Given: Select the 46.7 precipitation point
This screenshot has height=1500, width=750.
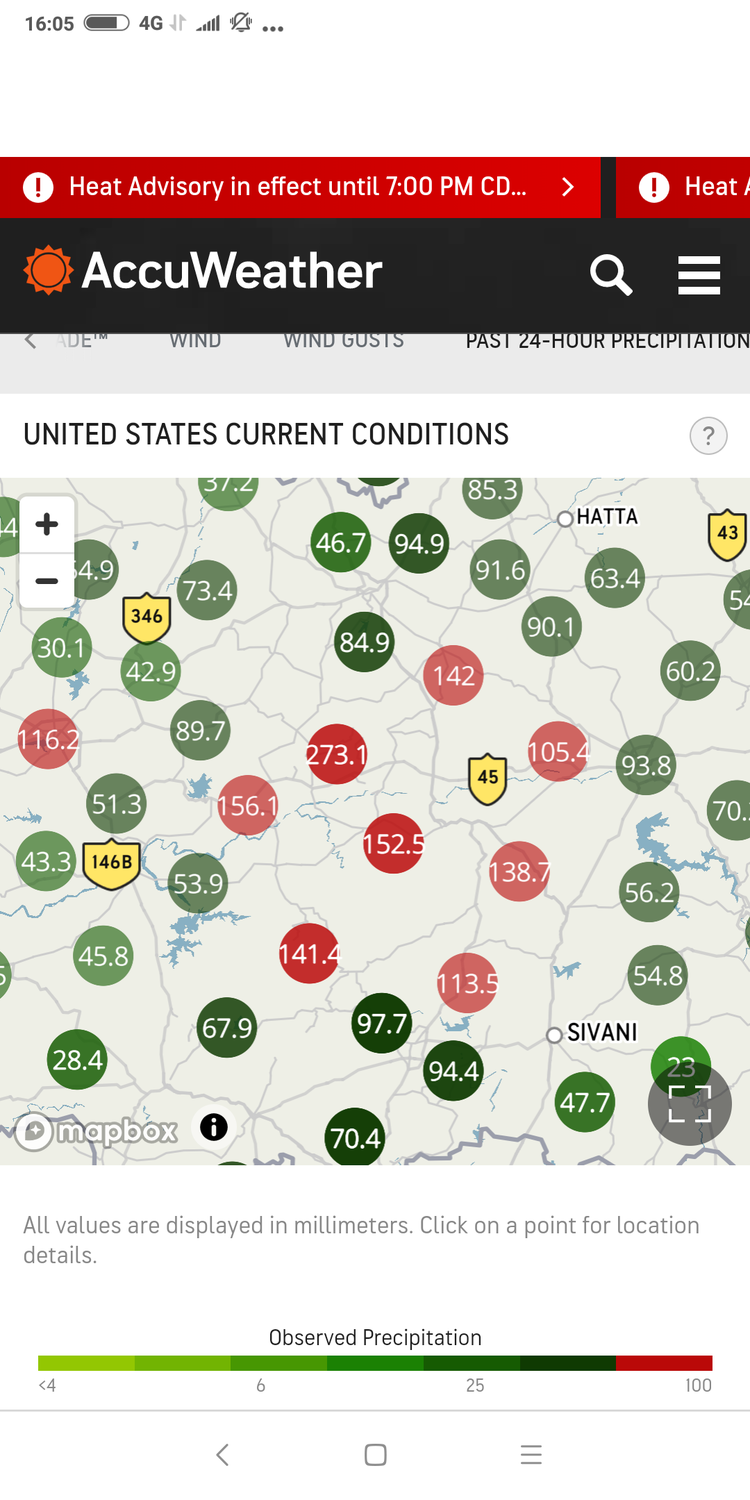Looking at the screenshot, I should pos(341,543).
